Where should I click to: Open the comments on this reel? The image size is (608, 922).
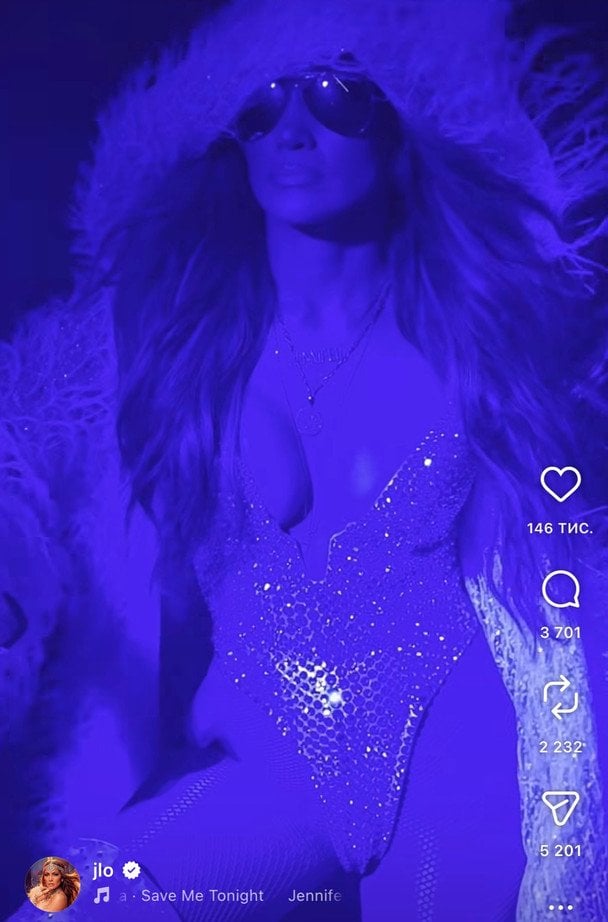click(560, 590)
